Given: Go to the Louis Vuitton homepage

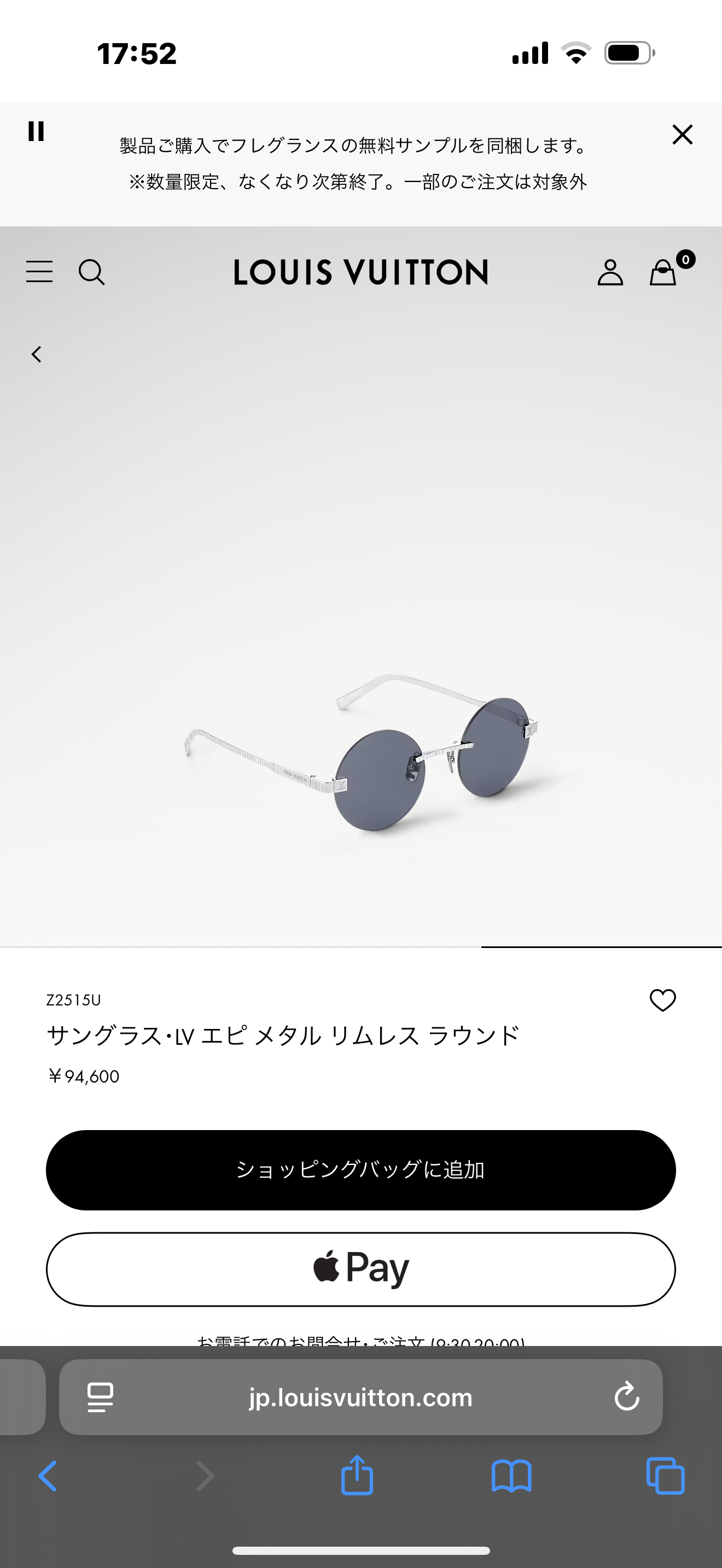Looking at the screenshot, I should tap(360, 272).
